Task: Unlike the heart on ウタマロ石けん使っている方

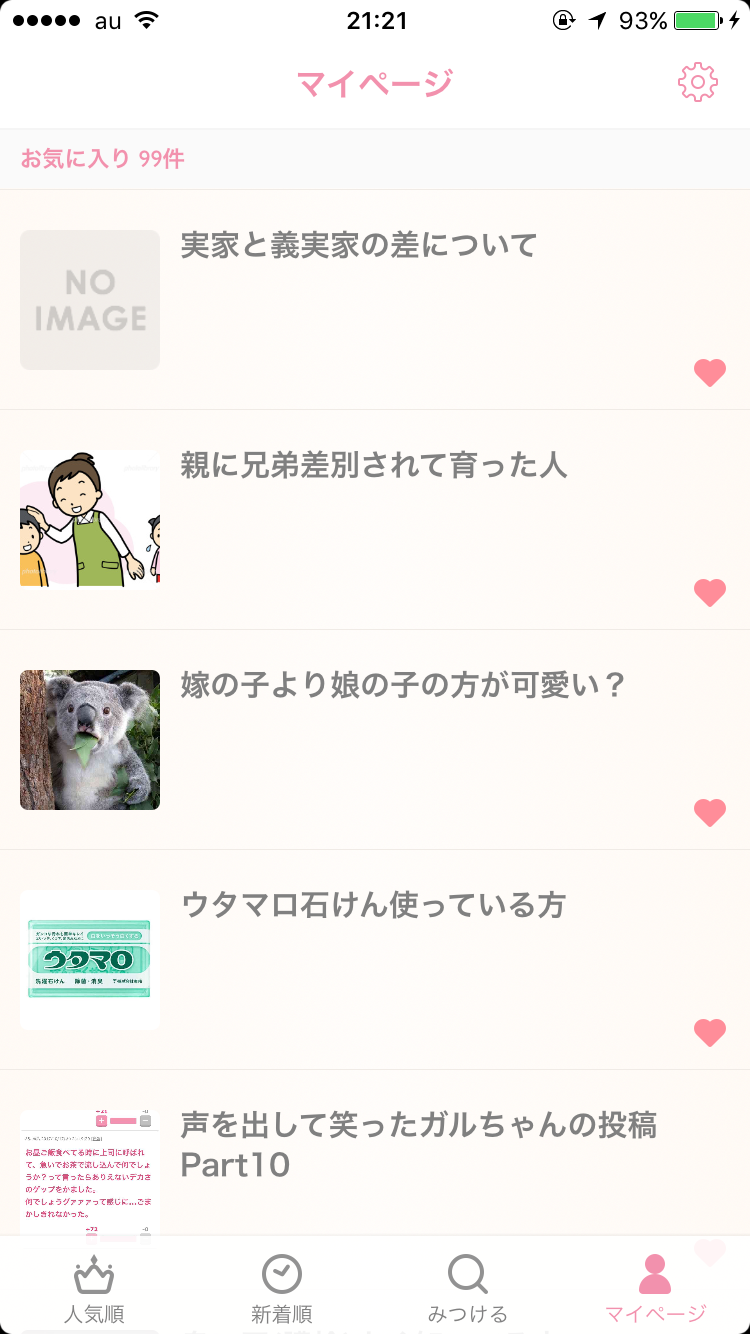Action: tap(710, 1033)
